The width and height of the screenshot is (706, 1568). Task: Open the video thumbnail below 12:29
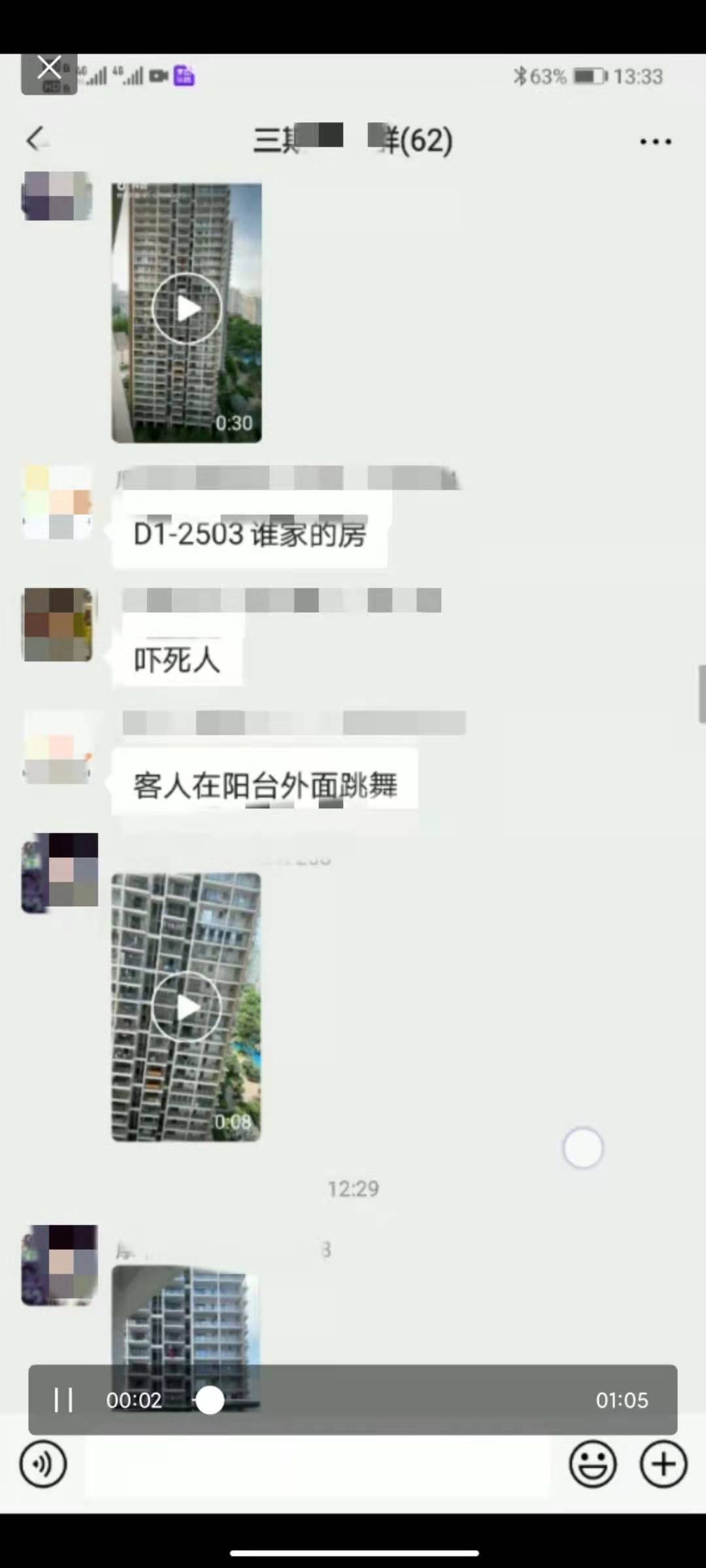186,1313
